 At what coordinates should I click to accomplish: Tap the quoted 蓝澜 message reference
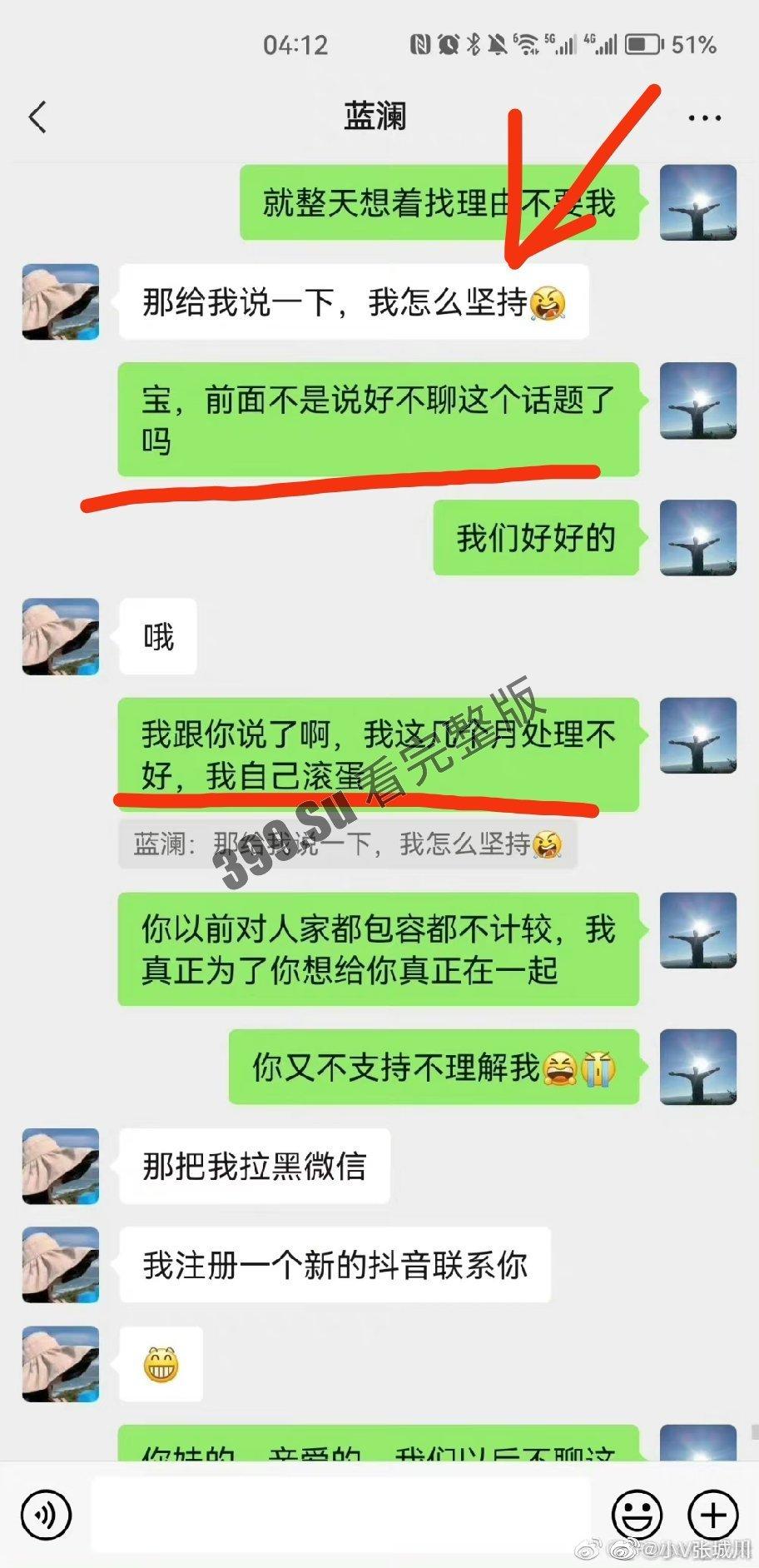pyautogui.click(x=347, y=844)
